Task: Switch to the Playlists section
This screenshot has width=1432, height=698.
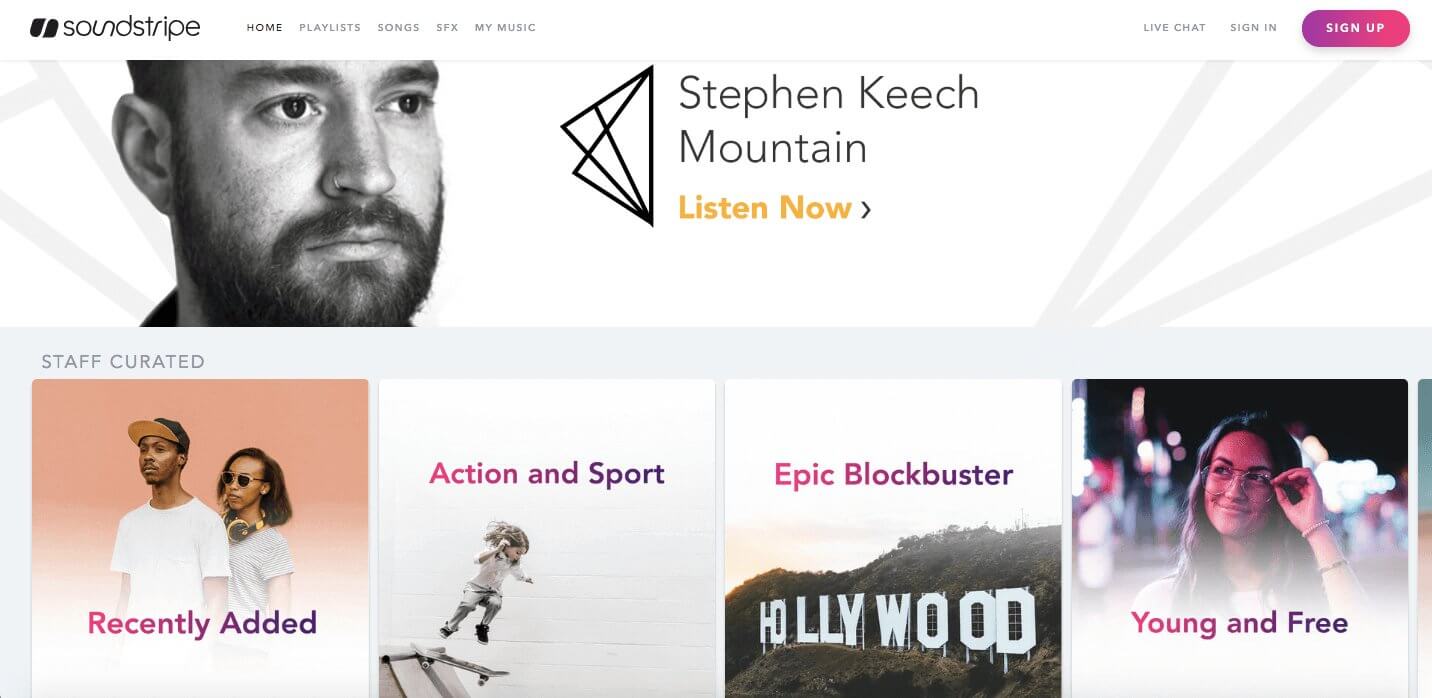Action: (329, 28)
